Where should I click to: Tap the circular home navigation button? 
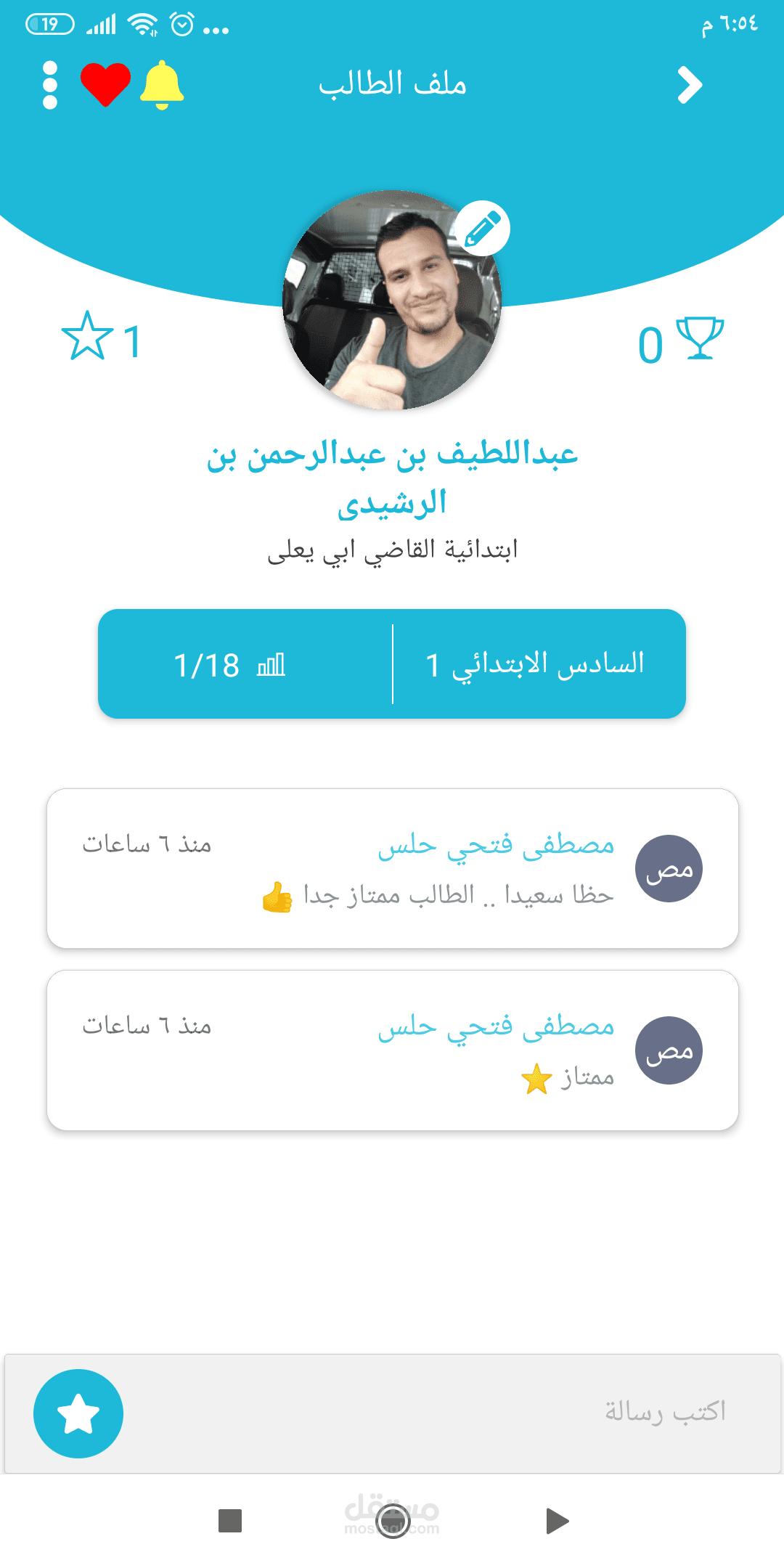(392, 1521)
